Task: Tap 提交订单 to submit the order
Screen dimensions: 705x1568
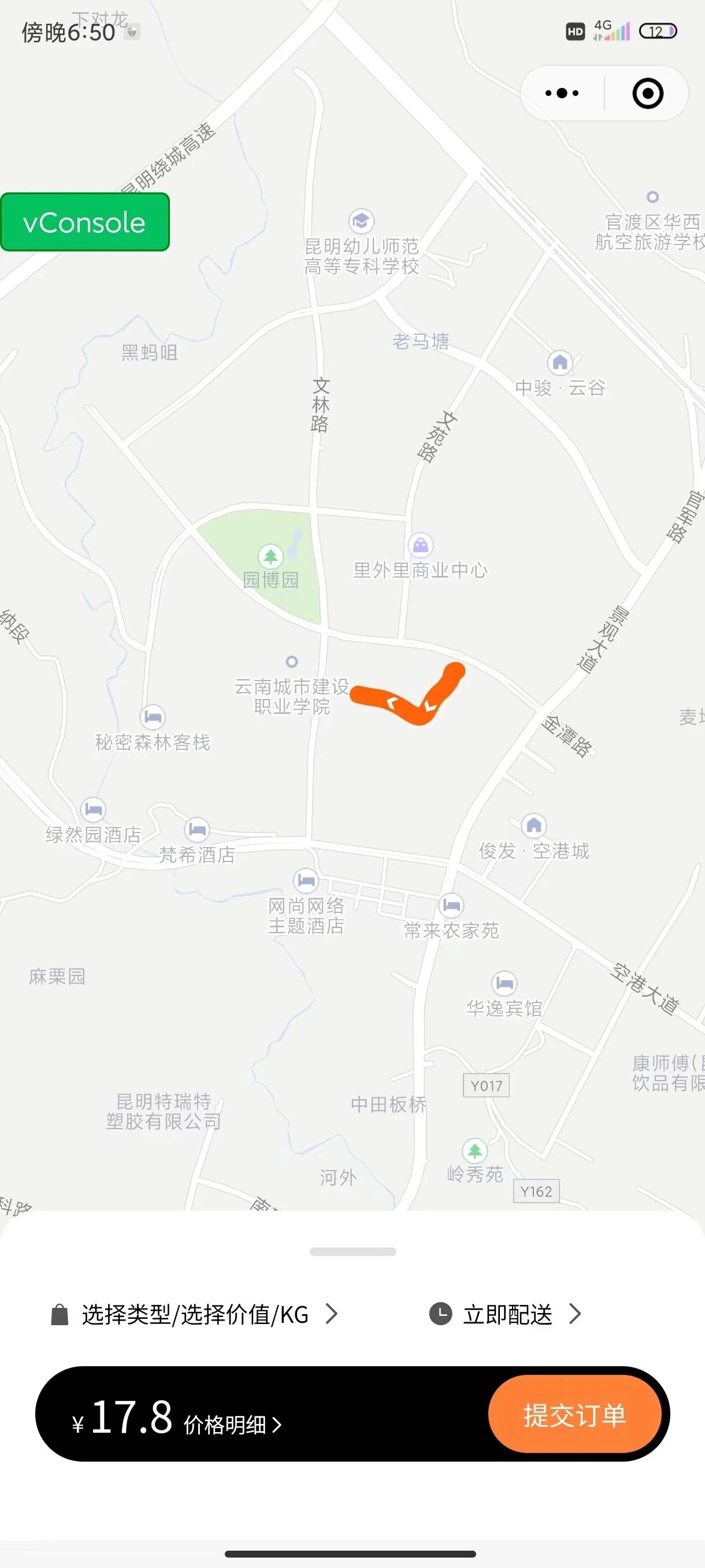Action: (x=574, y=1415)
